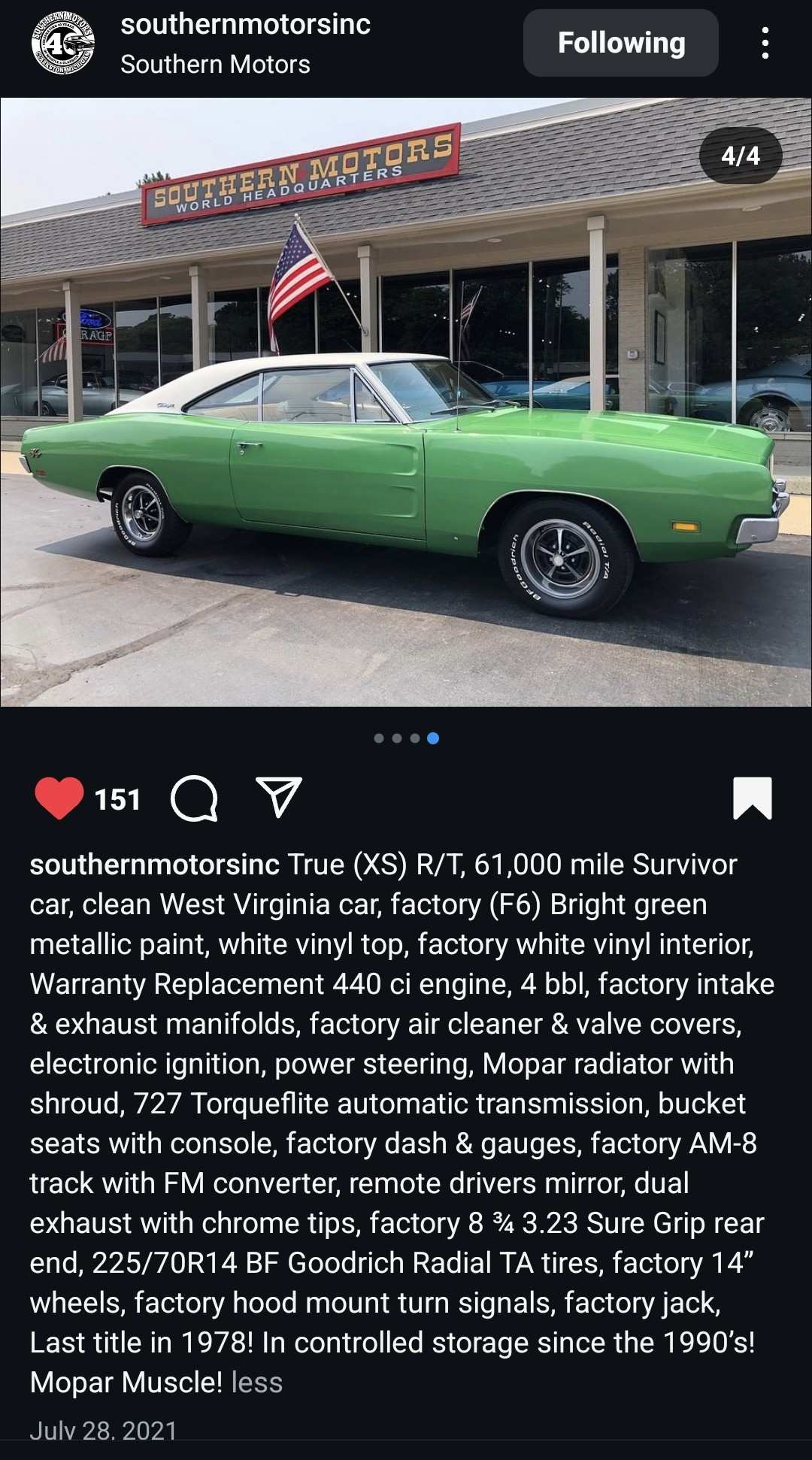This screenshot has height=1460, width=812.
Task: Open southernmotorsinc username in the caption
Action: [154, 865]
